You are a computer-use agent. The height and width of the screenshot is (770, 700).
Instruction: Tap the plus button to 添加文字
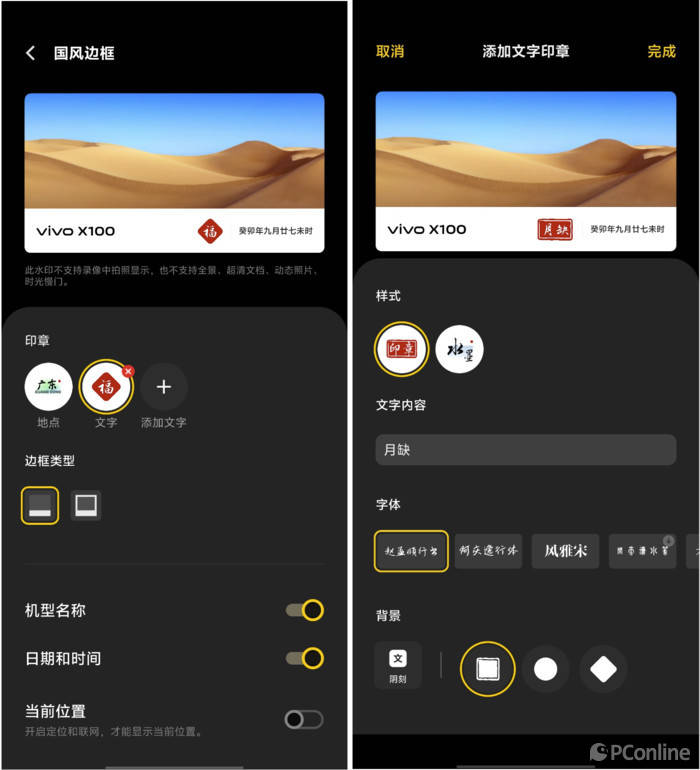point(164,387)
